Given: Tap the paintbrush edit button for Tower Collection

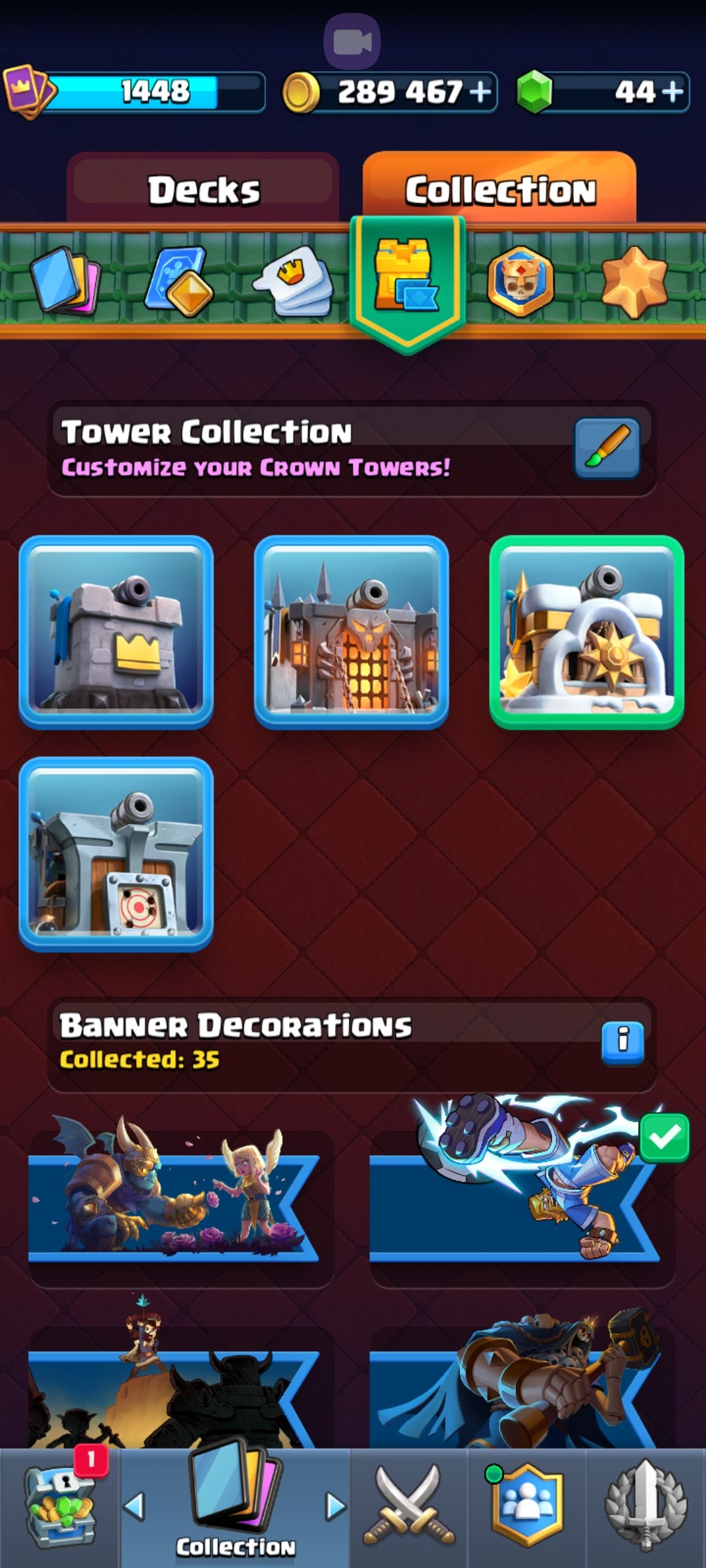Looking at the screenshot, I should tap(607, 448).
